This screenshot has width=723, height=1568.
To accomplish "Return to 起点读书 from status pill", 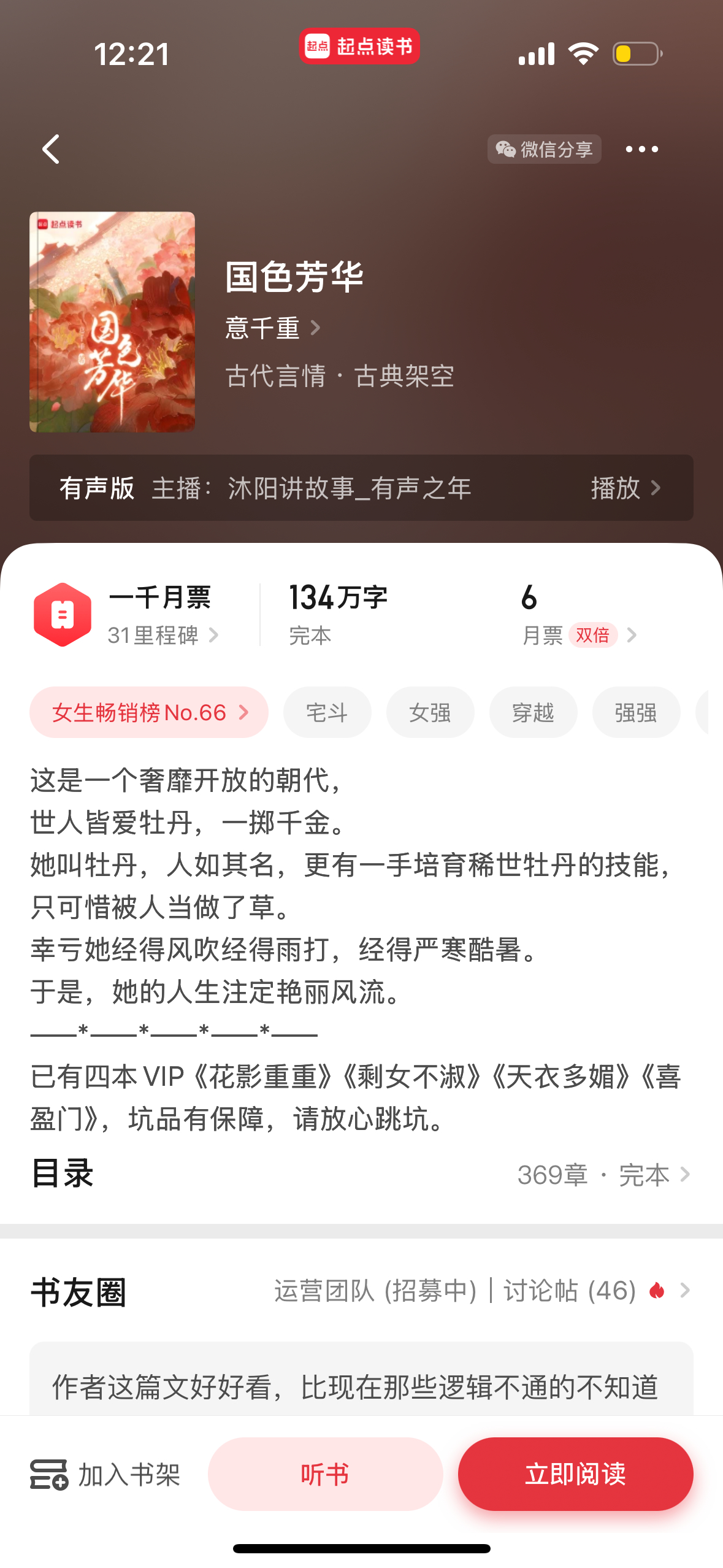I will [x=359, y=46].
